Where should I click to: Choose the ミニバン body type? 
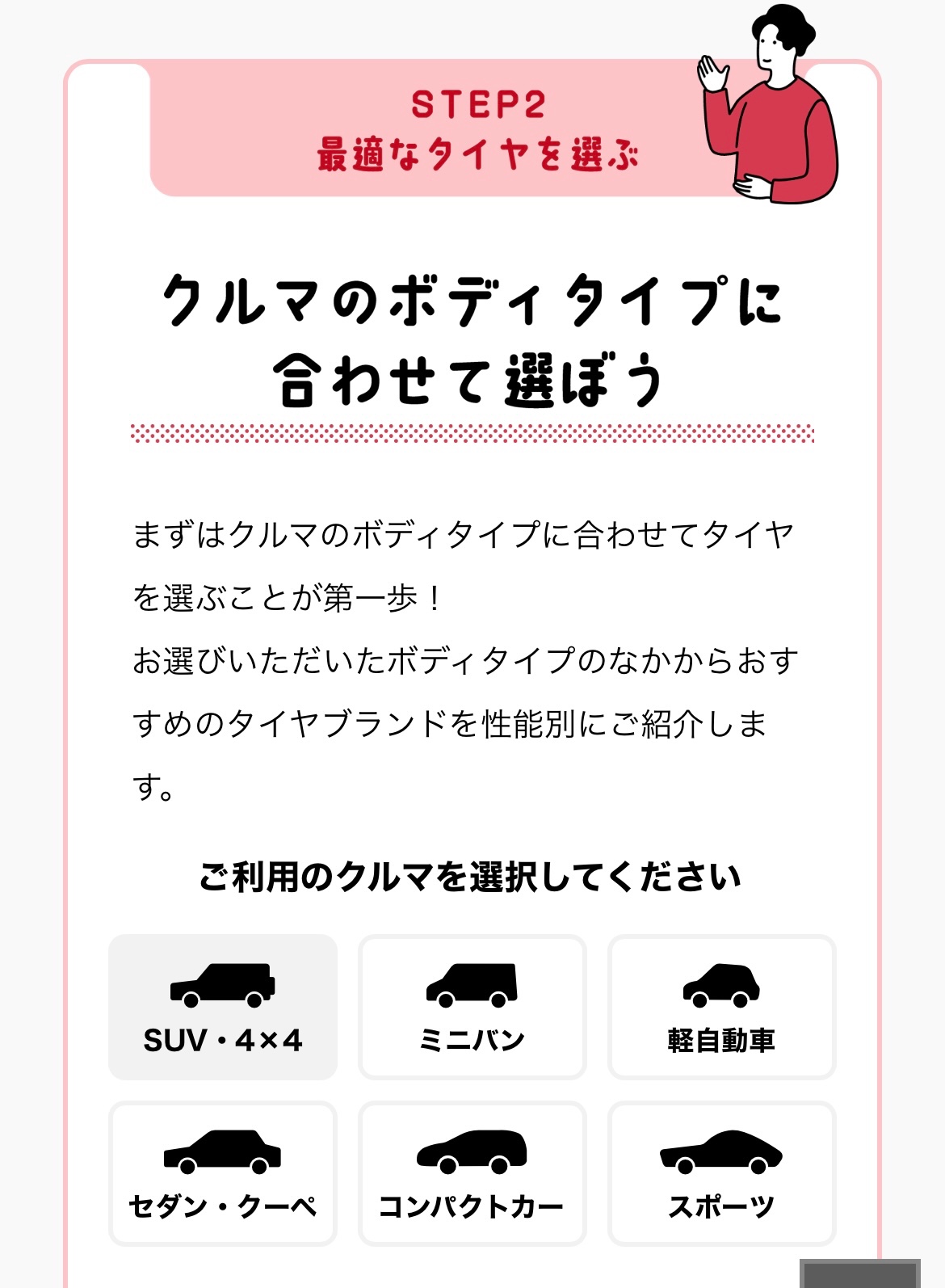point(472,1007)
